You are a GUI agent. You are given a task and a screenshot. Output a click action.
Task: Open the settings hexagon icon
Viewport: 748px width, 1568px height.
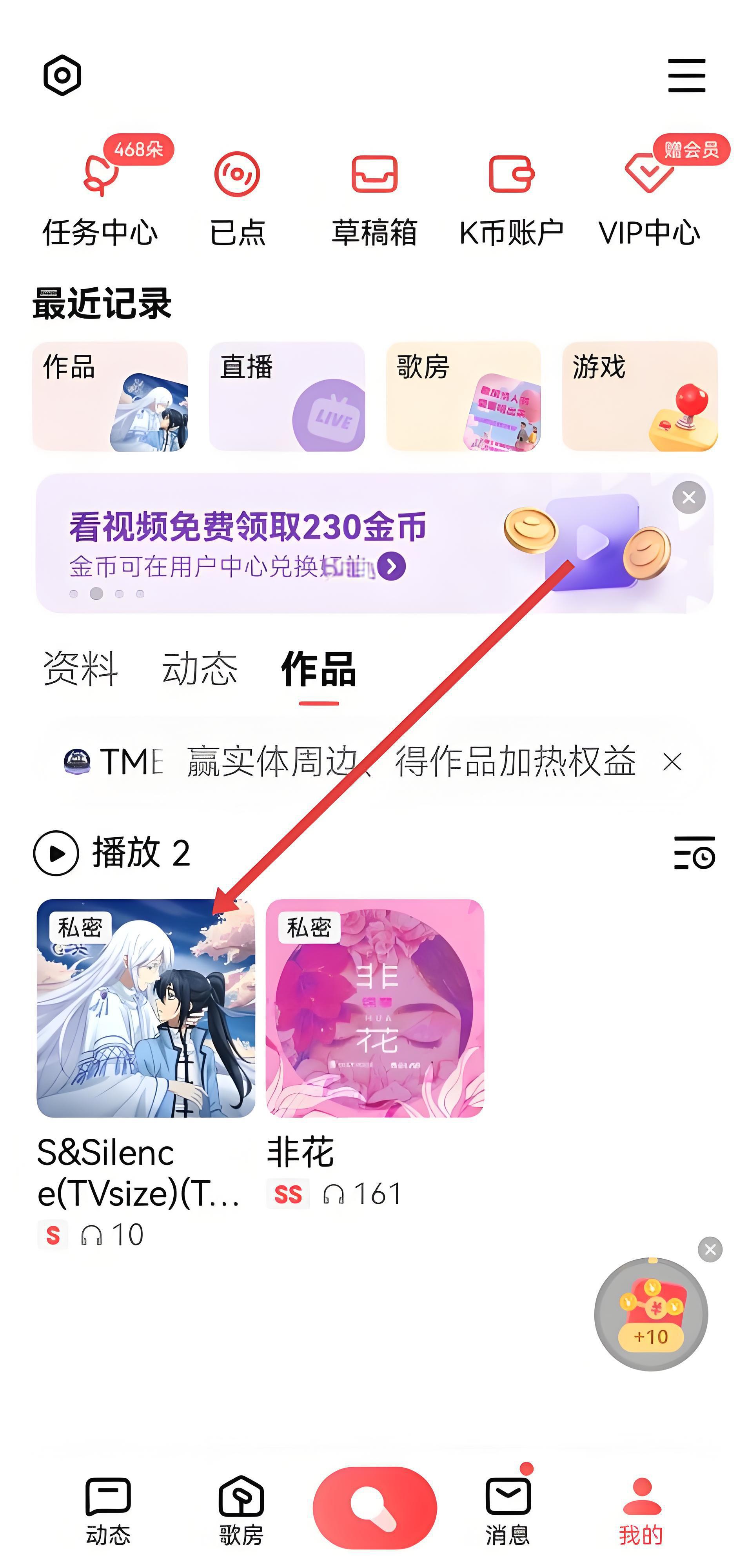click(62, 76)
